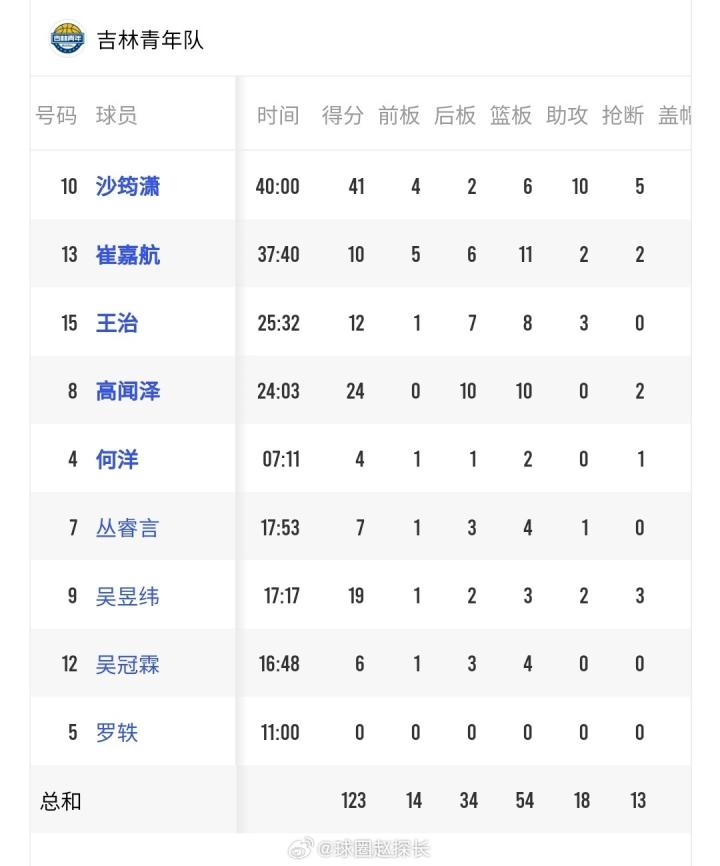Open 高闻泽's player details
The image size is (720, 866).
(x=127, y=391)
